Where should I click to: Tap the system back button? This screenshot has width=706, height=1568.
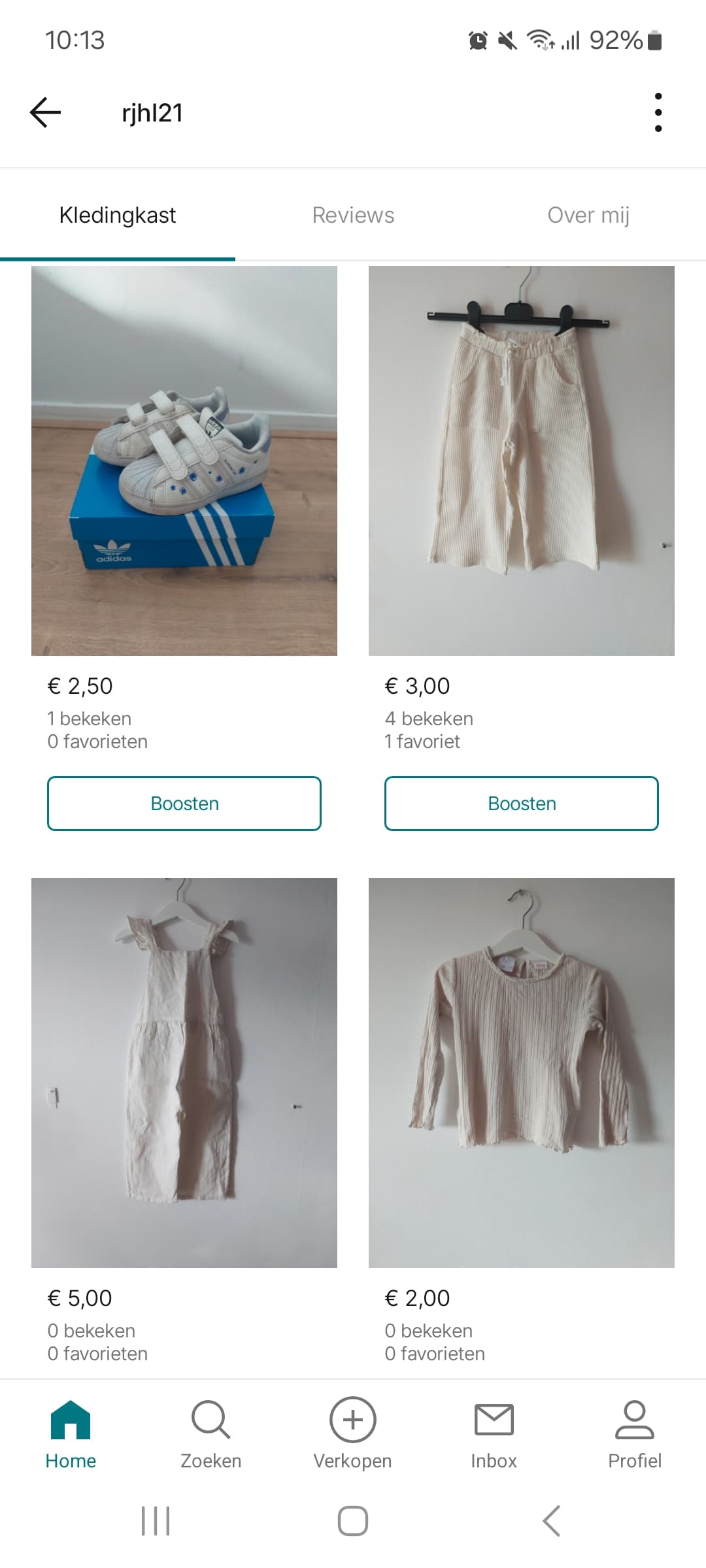551,1520
